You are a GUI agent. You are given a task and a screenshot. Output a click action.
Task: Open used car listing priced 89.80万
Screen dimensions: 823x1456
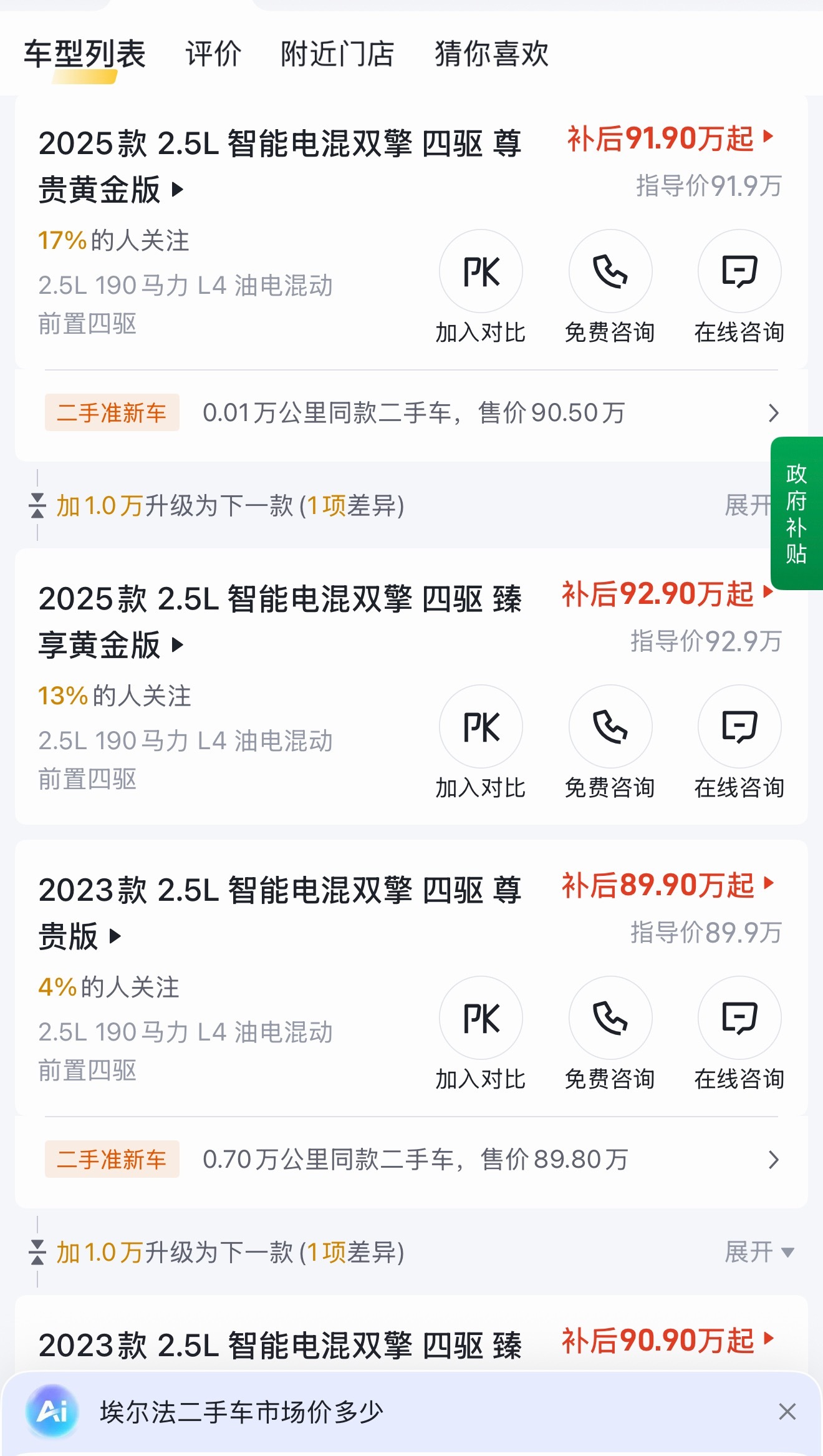412,1160
